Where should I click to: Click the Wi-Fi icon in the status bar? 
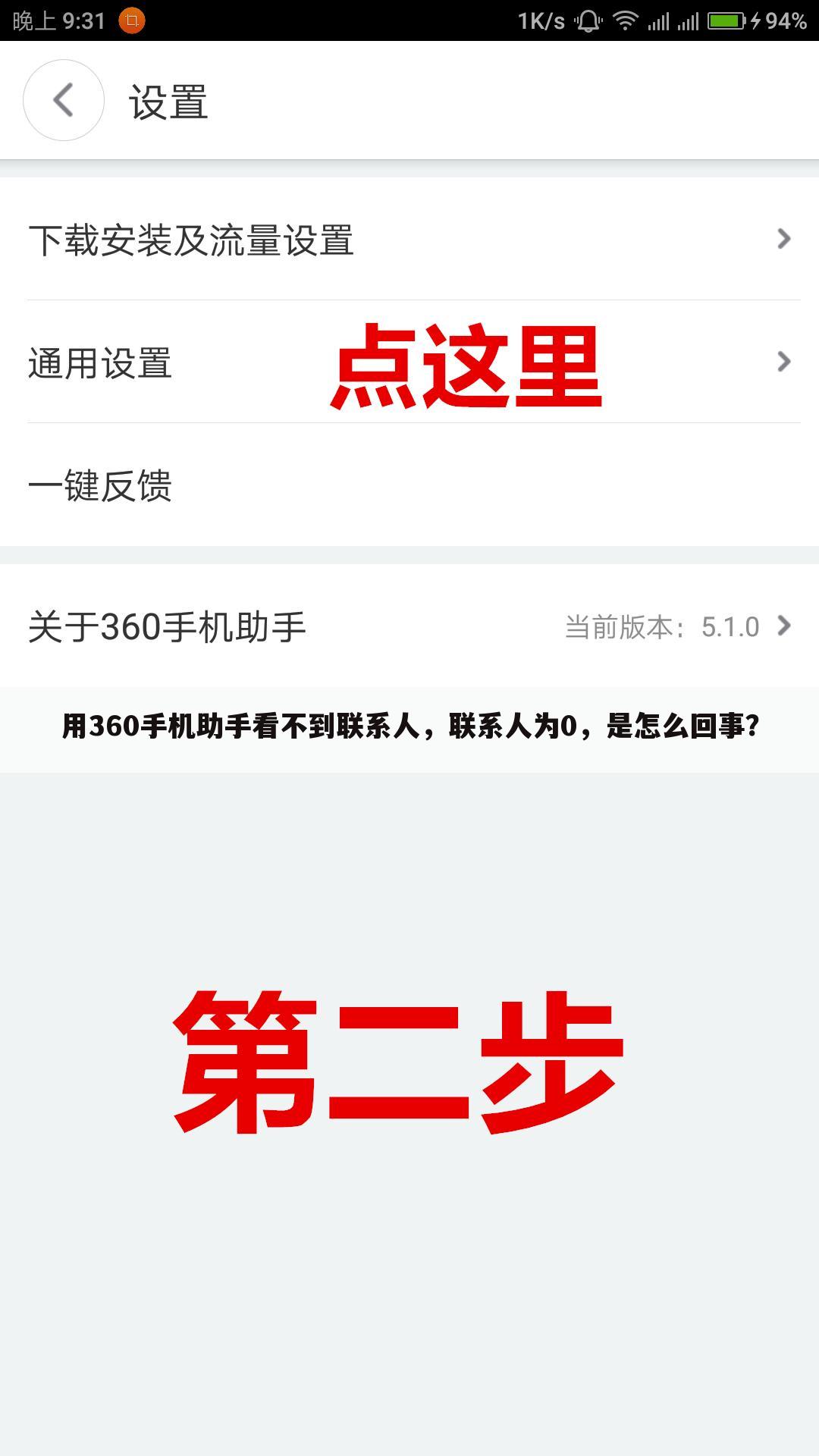[626, 20]
